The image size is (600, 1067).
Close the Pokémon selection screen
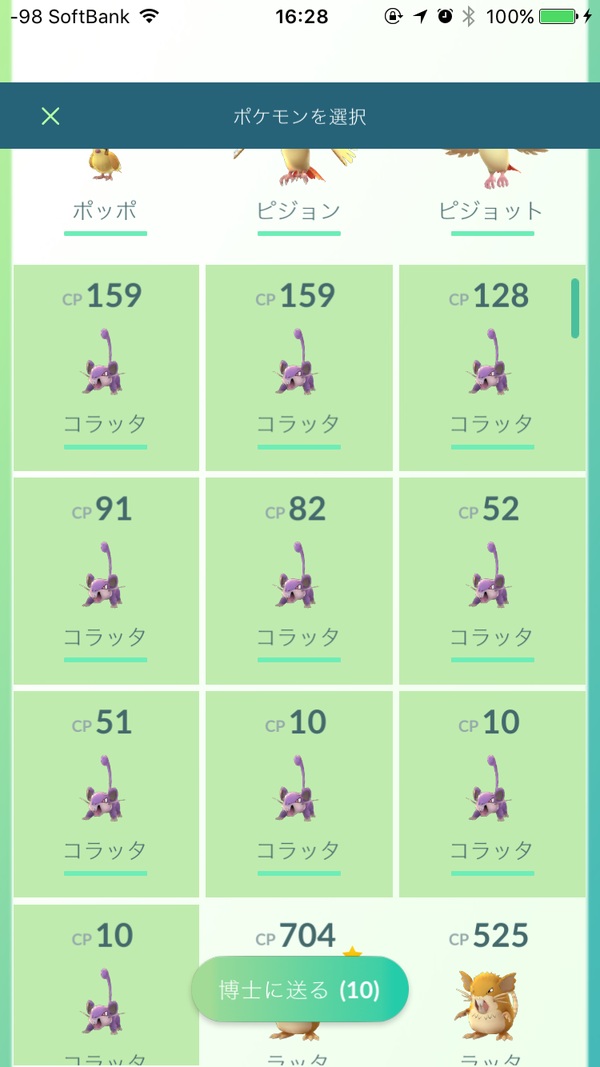(x=50, y=116)
